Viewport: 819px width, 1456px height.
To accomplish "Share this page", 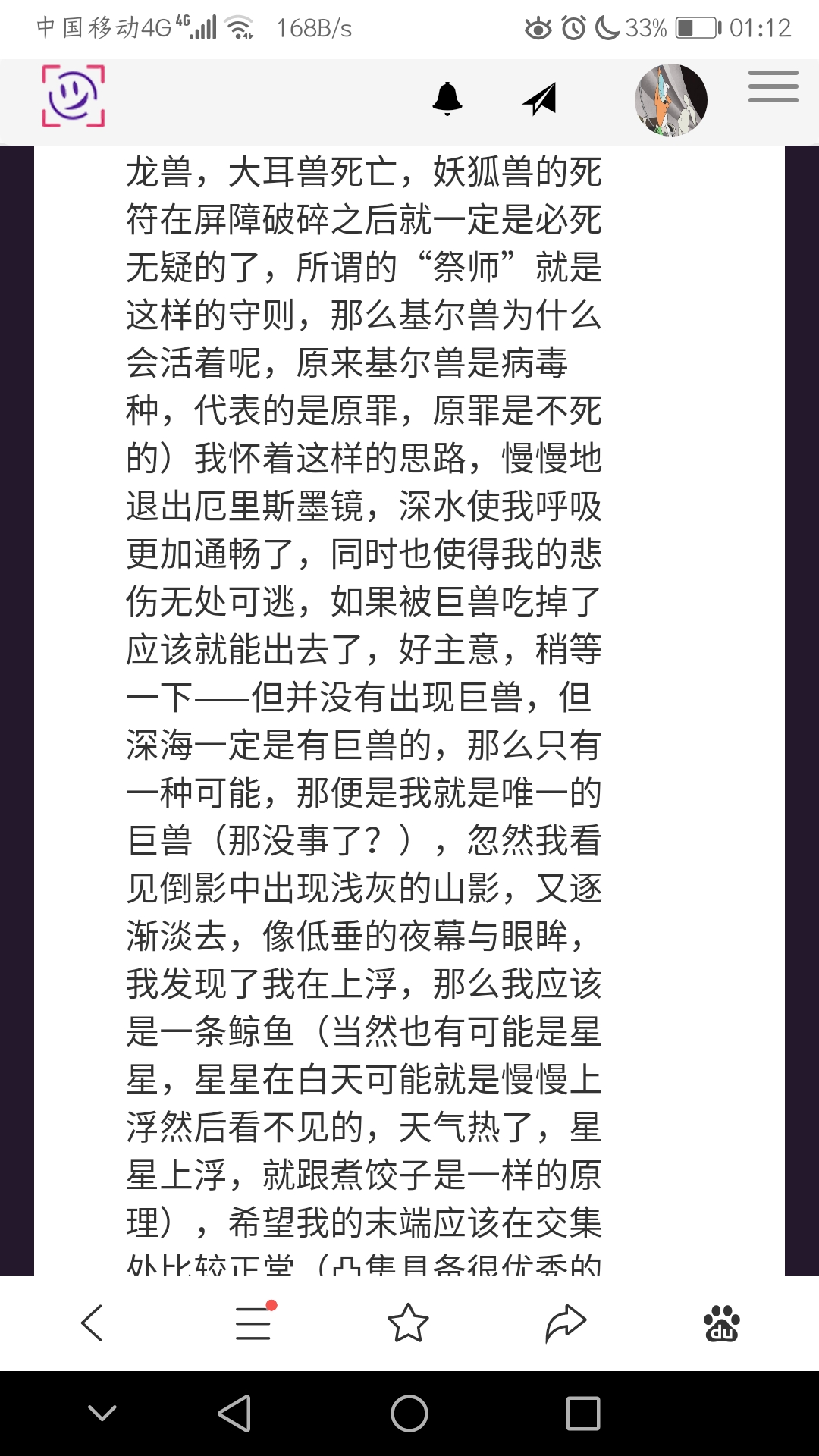I will click(566, 1323).
